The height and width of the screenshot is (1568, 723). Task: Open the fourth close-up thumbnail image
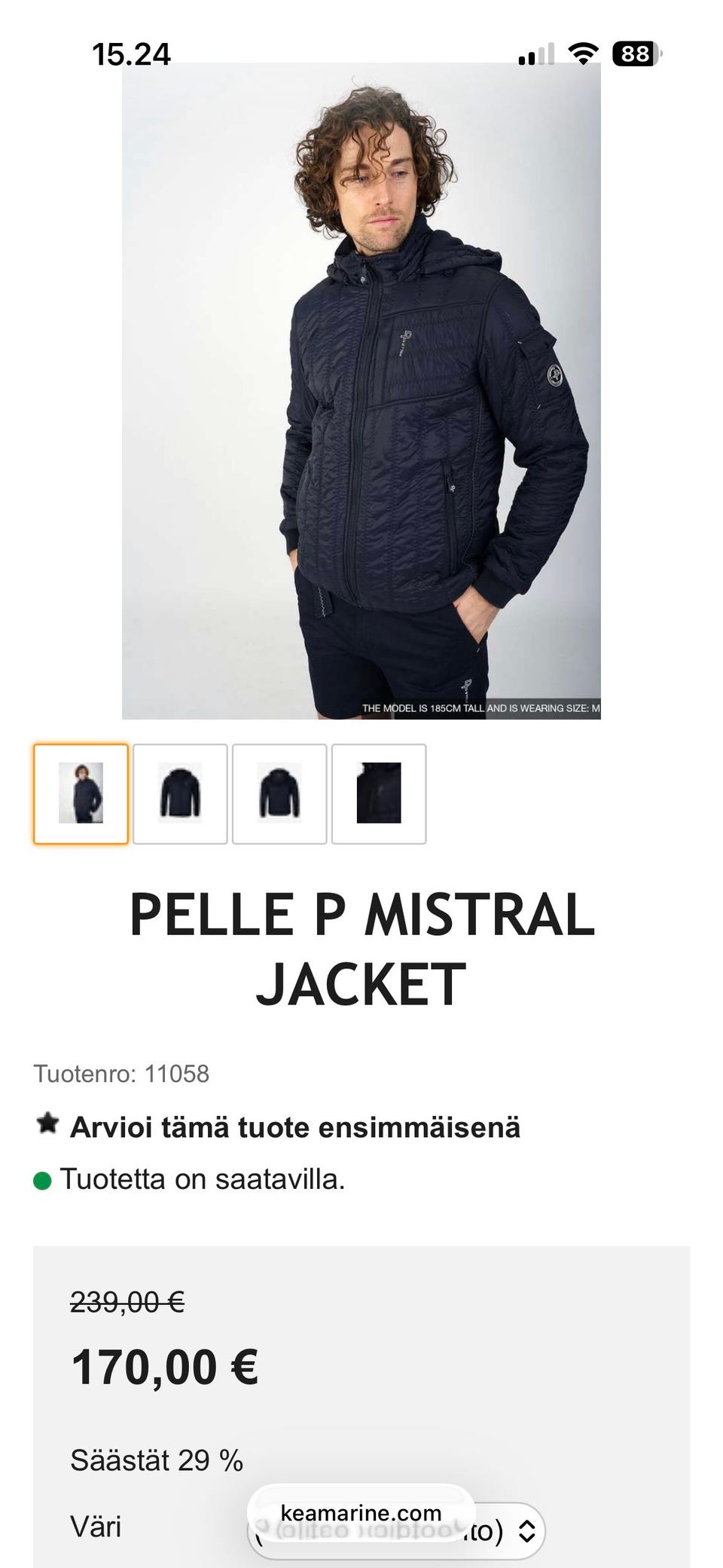tap(379, 793)
